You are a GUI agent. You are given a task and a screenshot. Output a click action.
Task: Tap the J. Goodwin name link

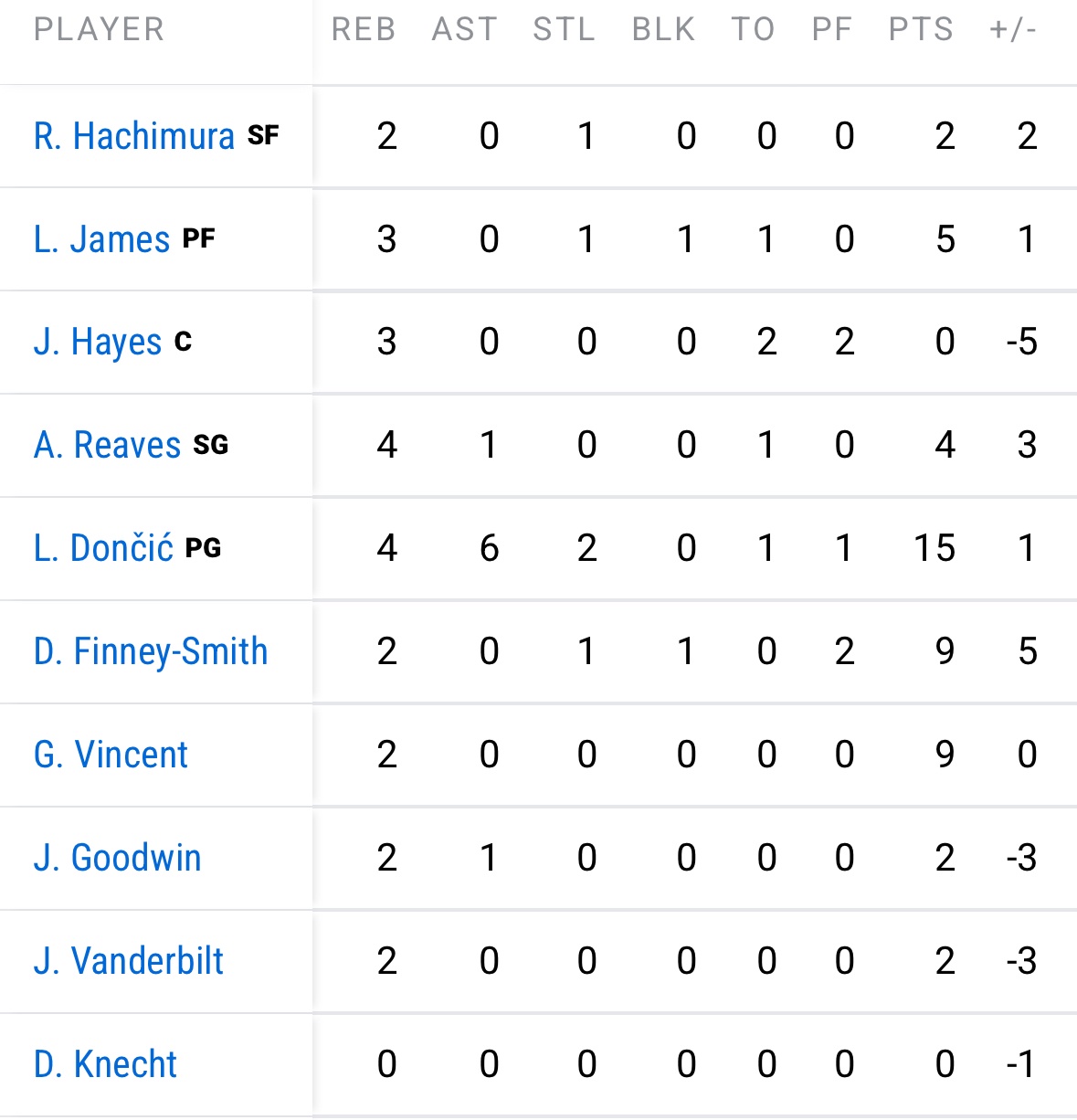point(117,859)
